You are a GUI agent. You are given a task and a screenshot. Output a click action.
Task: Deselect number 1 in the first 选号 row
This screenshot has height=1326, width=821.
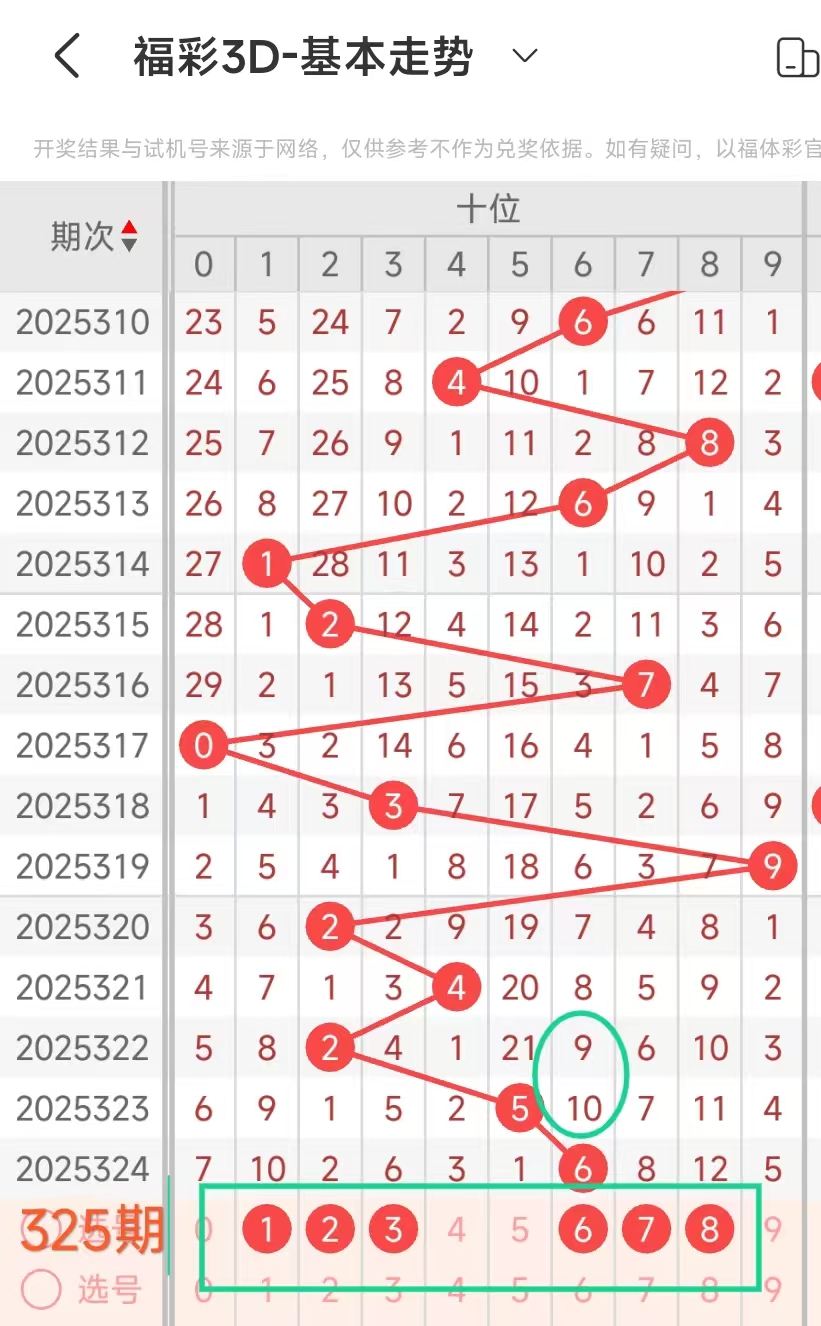(x=266, y=1229)
